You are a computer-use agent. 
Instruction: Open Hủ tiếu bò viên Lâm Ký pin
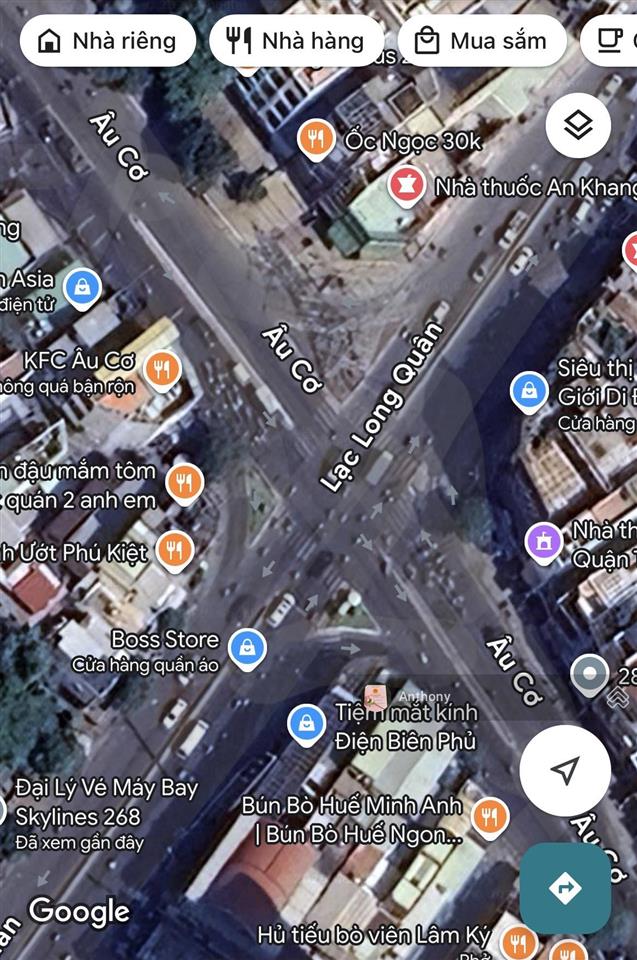517,940
